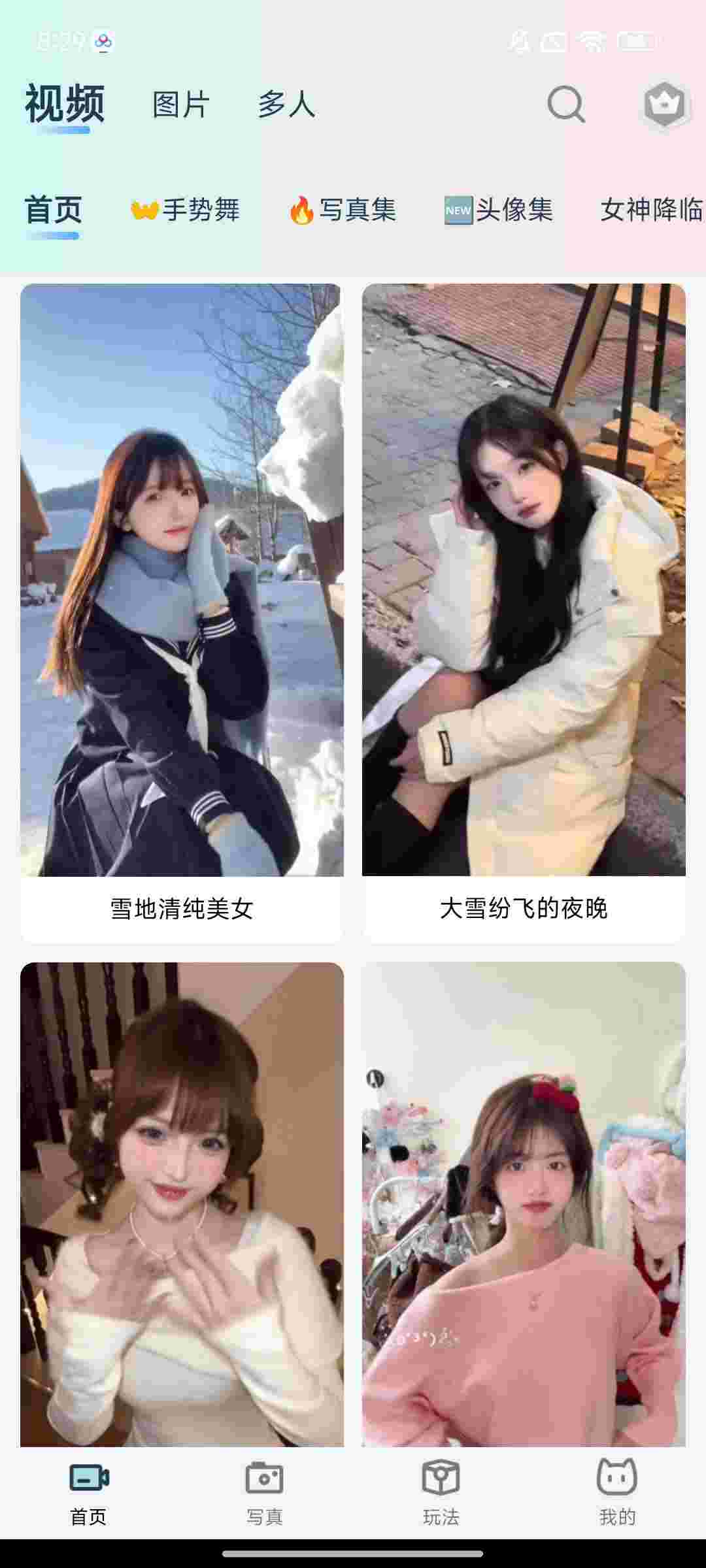
Task: Select the 视频 tab
Action: coord(65,105)
